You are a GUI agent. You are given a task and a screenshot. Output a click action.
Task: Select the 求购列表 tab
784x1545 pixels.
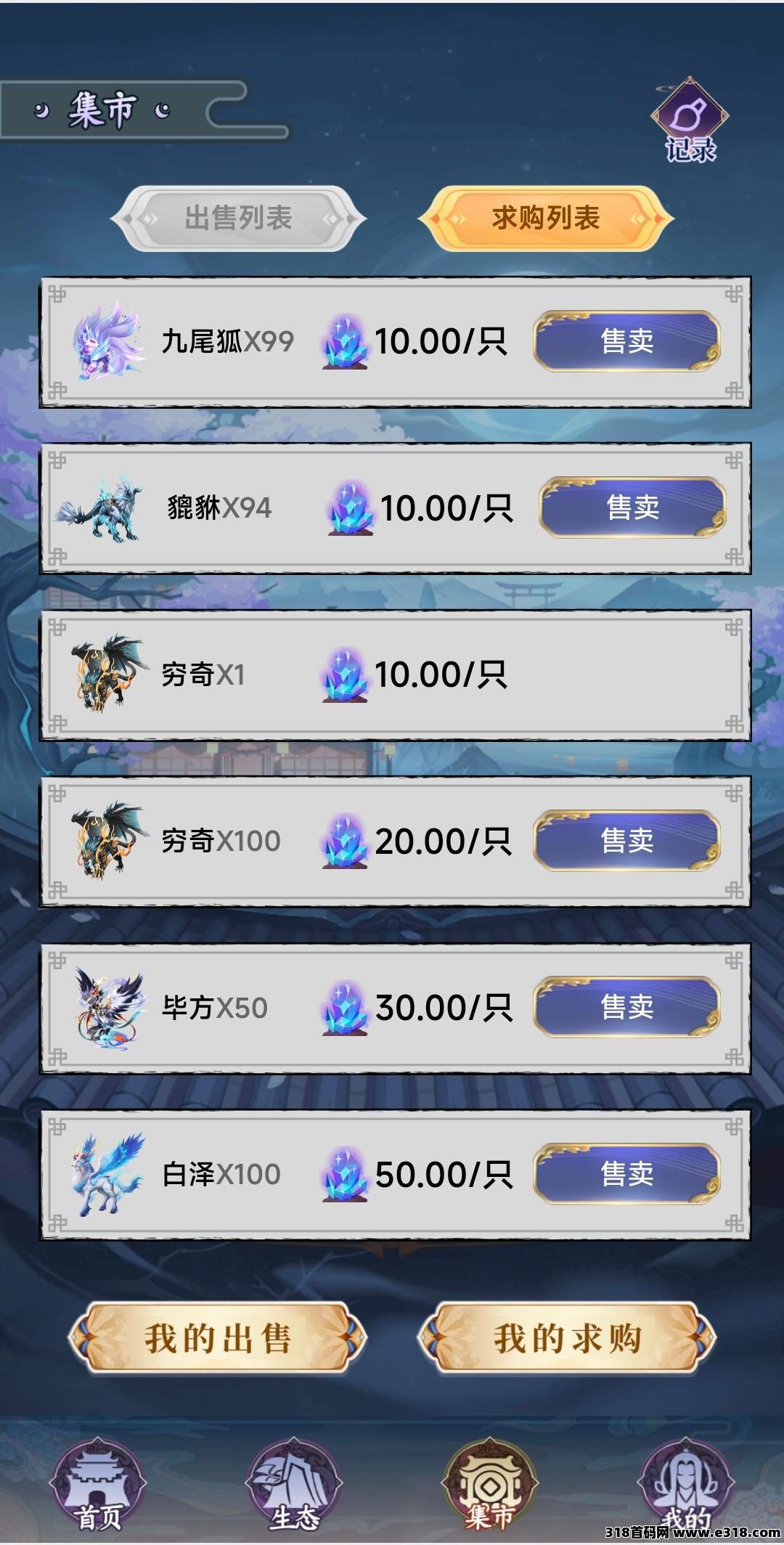click(x=546, y=218)
